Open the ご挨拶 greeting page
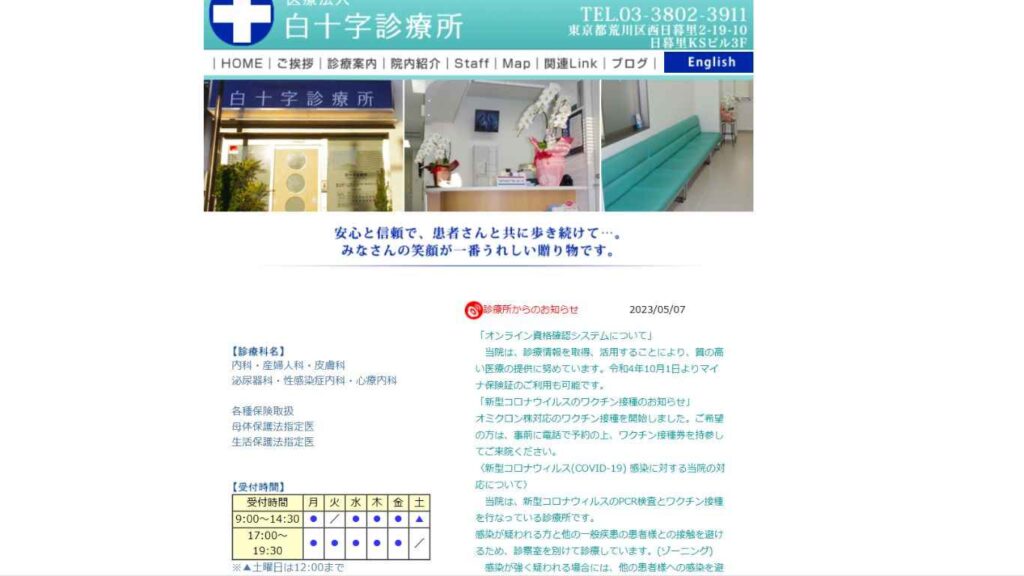 295,63
